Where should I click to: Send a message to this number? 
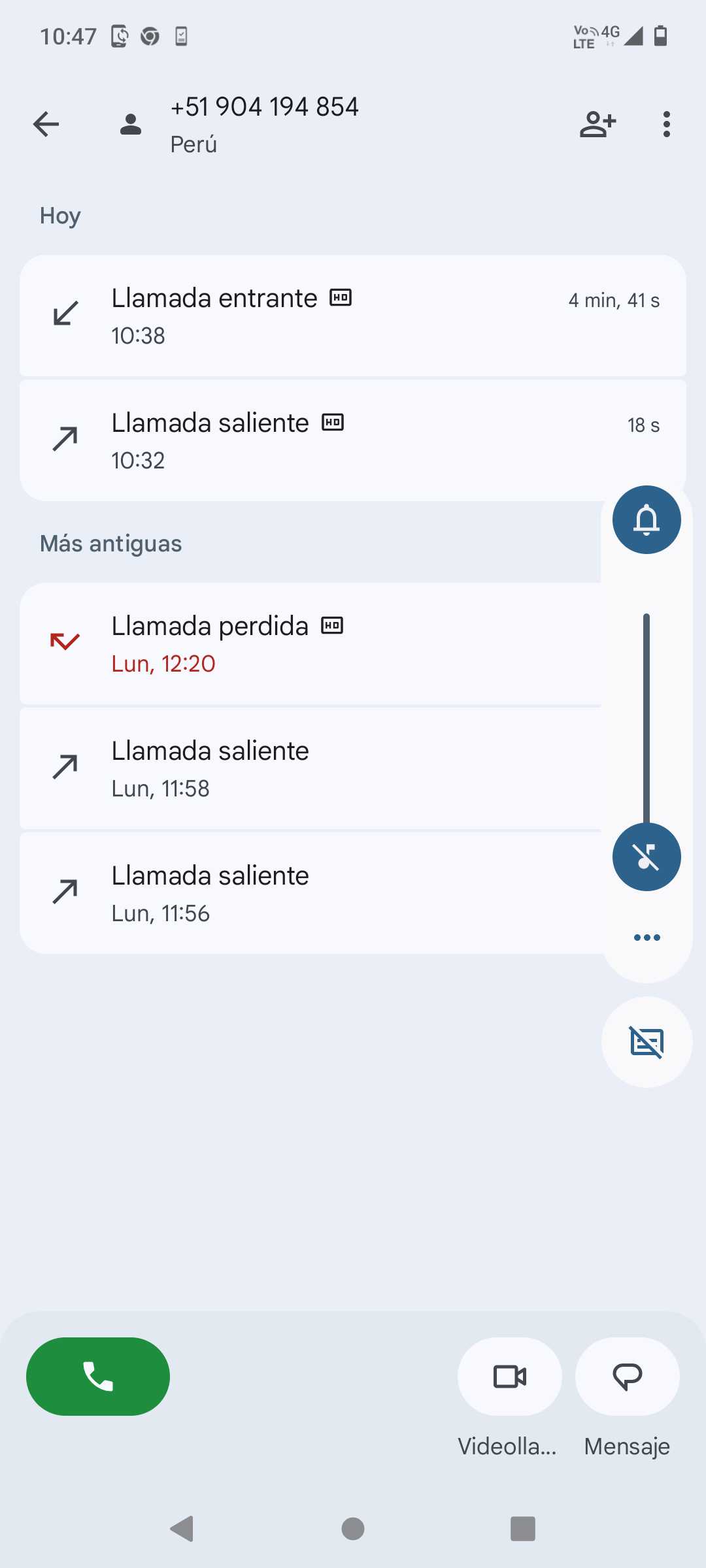click(x=627, y=1377)
